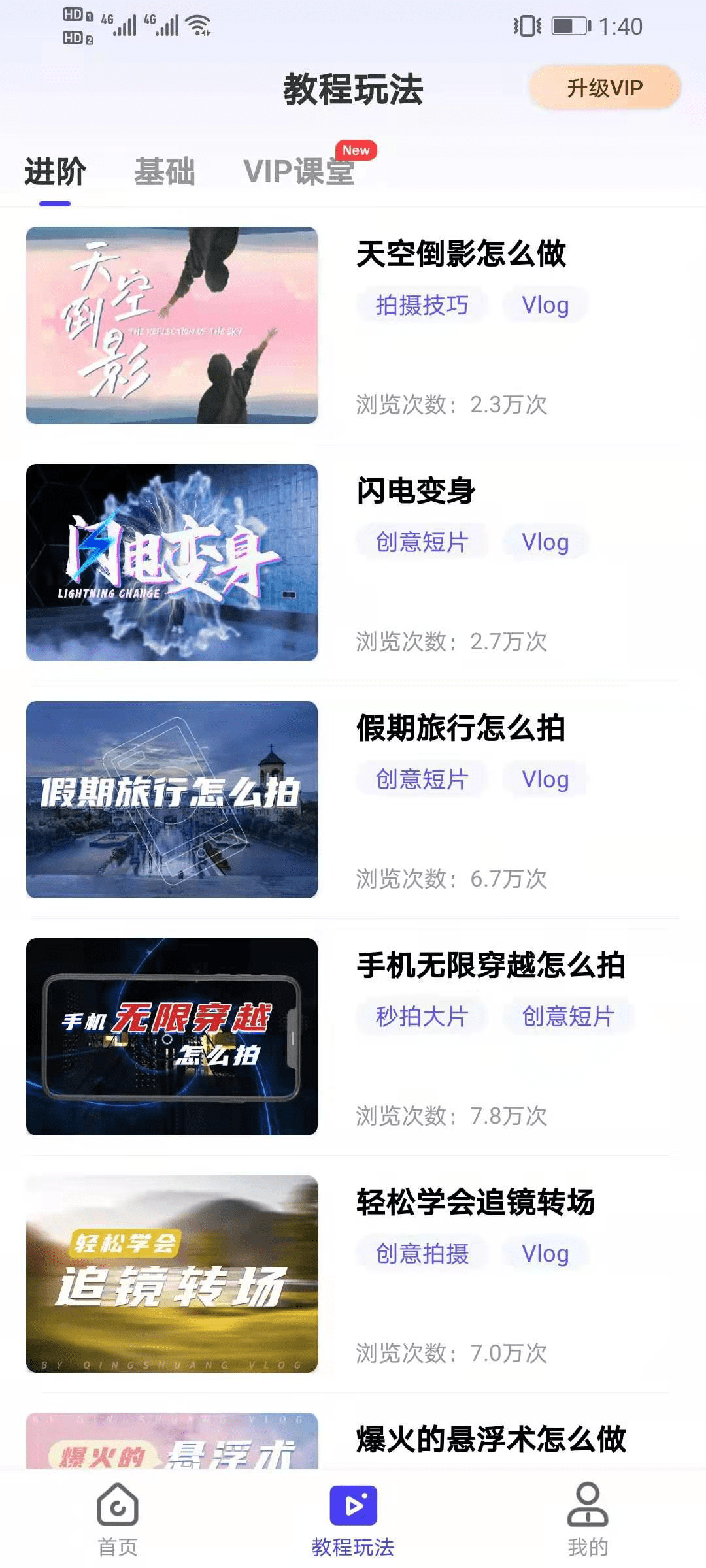Tap the New badge above VIP课堂

click(356, 150)
